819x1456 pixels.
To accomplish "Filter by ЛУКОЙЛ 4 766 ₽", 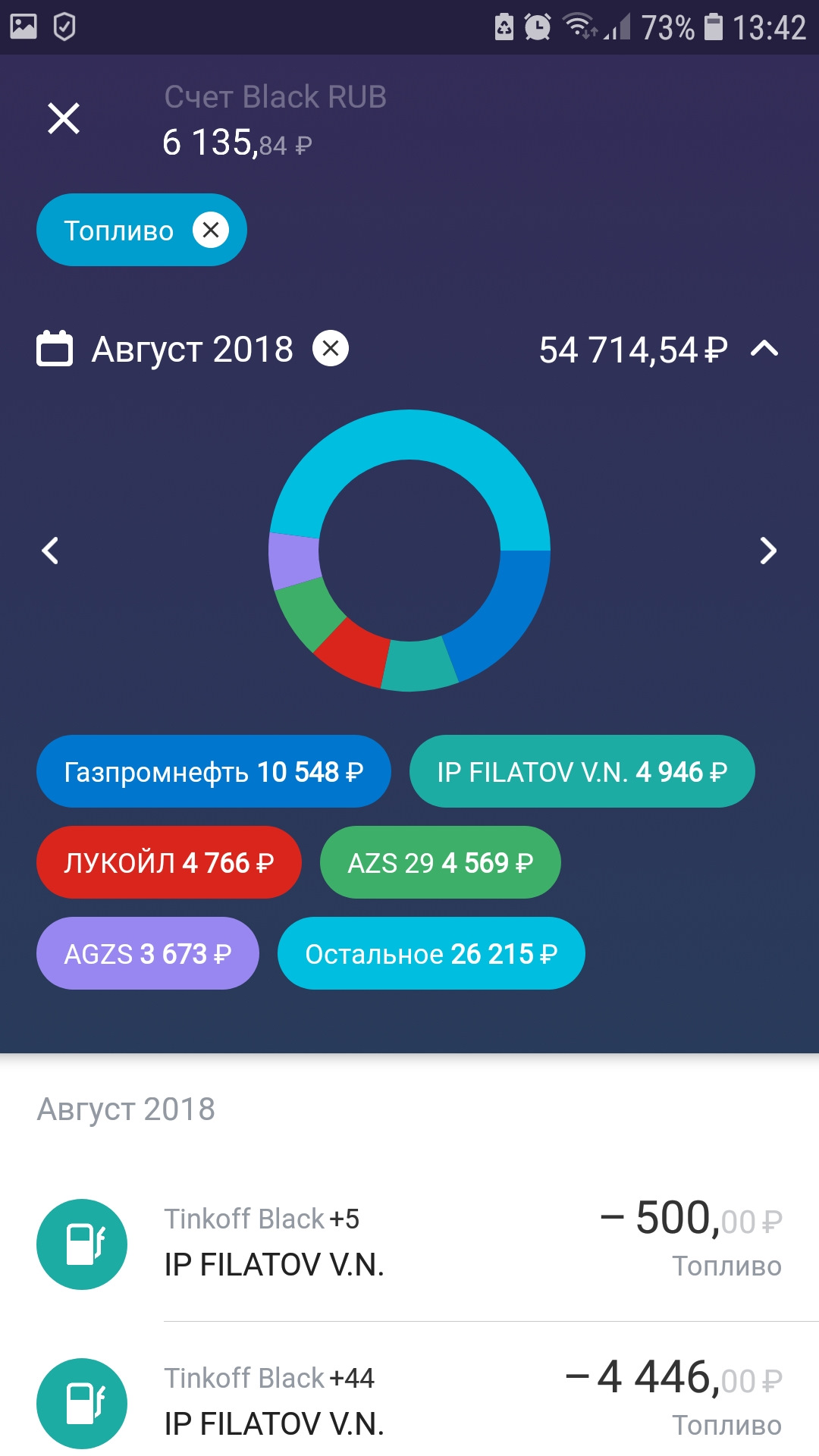I will [x=169, y=862].
